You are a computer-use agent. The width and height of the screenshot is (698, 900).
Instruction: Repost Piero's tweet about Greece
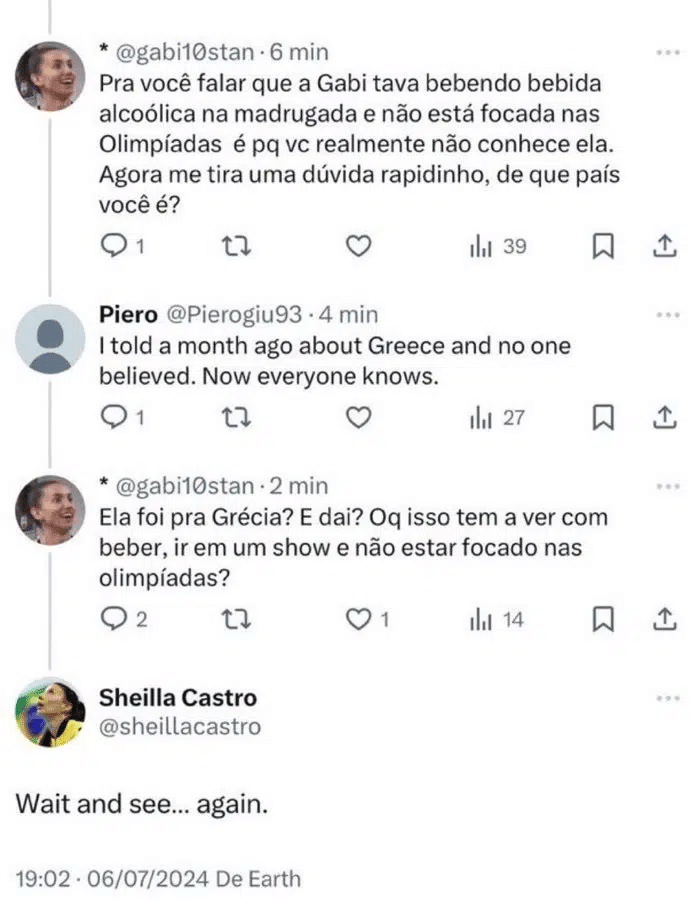(x=233, y=418)
